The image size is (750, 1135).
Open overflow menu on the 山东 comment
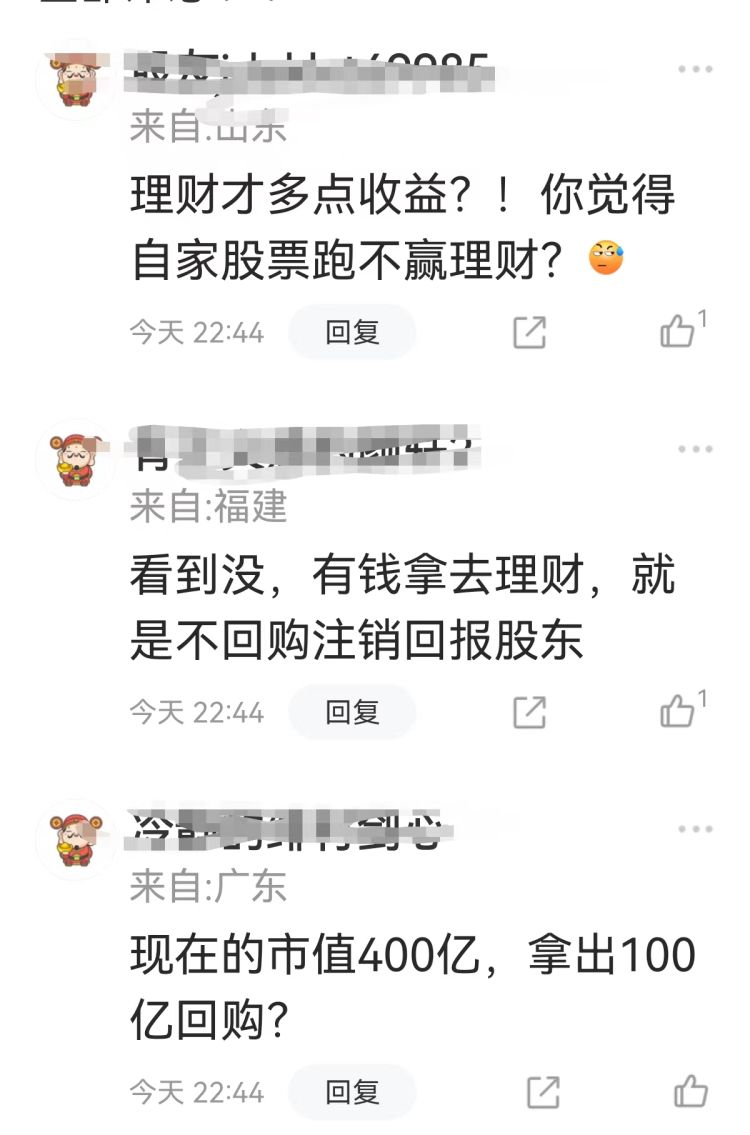click(695, 70)
